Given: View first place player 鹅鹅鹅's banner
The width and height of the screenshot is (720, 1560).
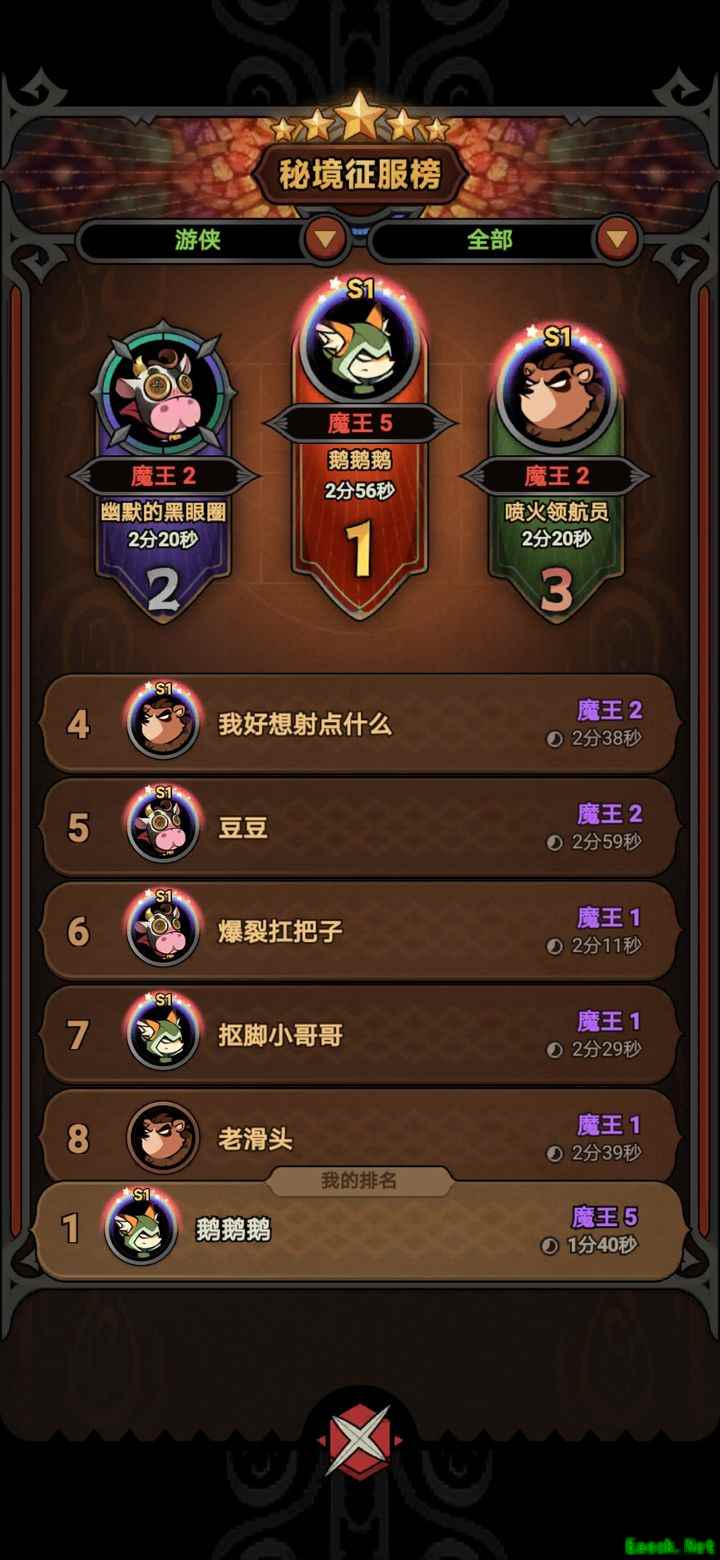Looking at the screenshot, I should click(x=360, y=460).
